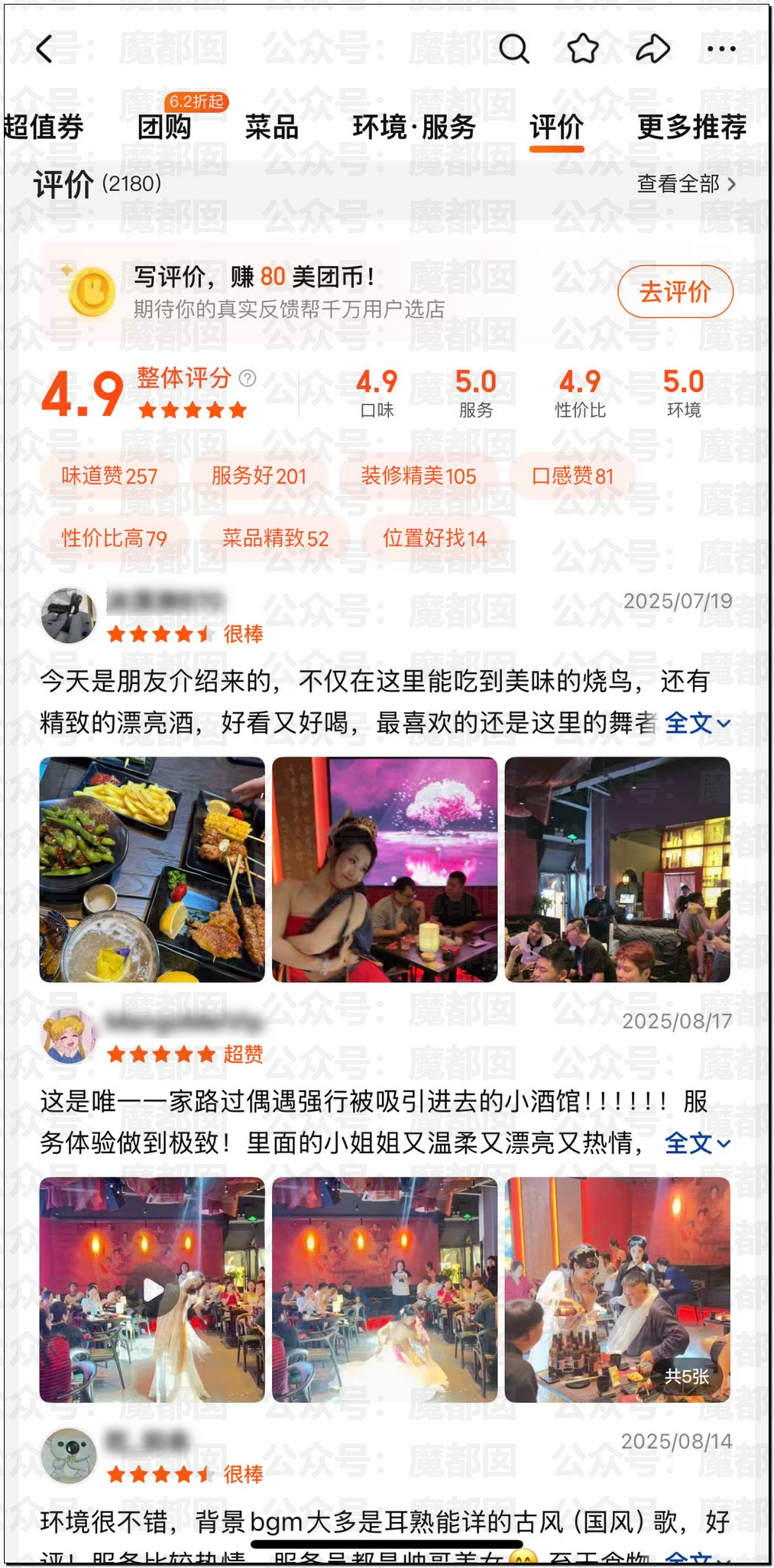The image size is (774, 1568).
Task: Switch to the 超值券 tab
Action: coord(44,127)
